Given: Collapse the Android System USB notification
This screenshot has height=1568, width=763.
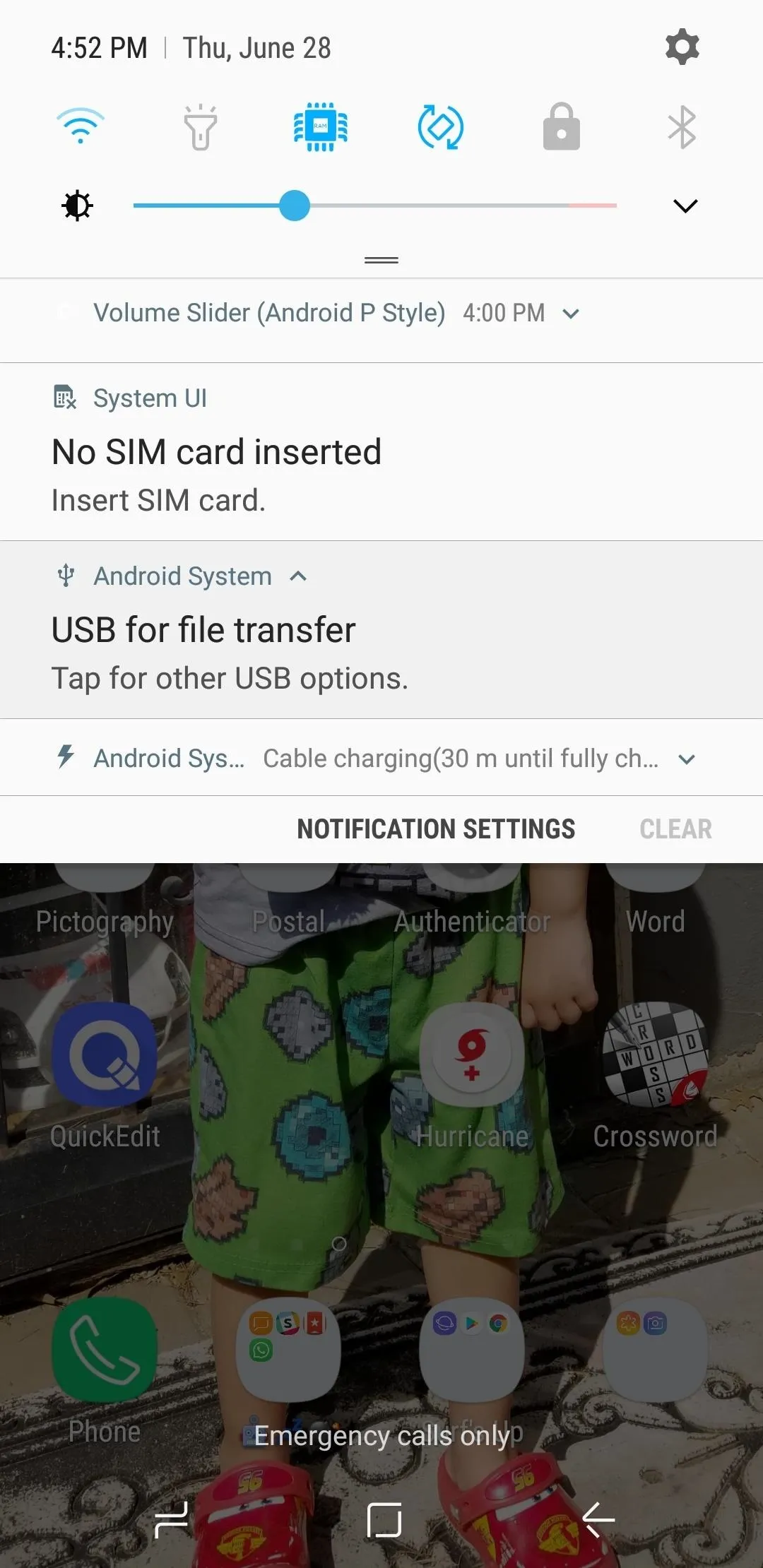Looking at the screenshot, I should [298, 576].
